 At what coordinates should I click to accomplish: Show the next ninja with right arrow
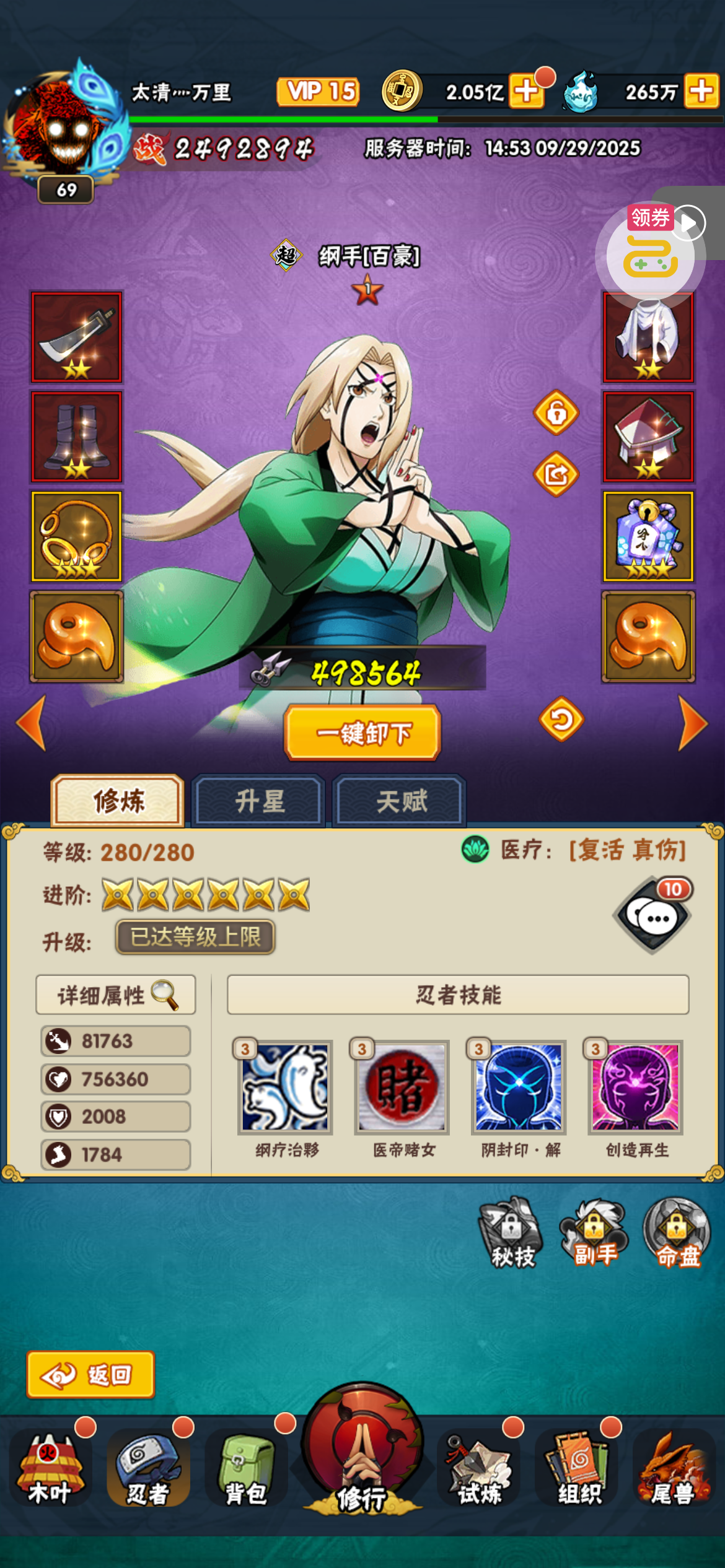(x=693, y=723)
